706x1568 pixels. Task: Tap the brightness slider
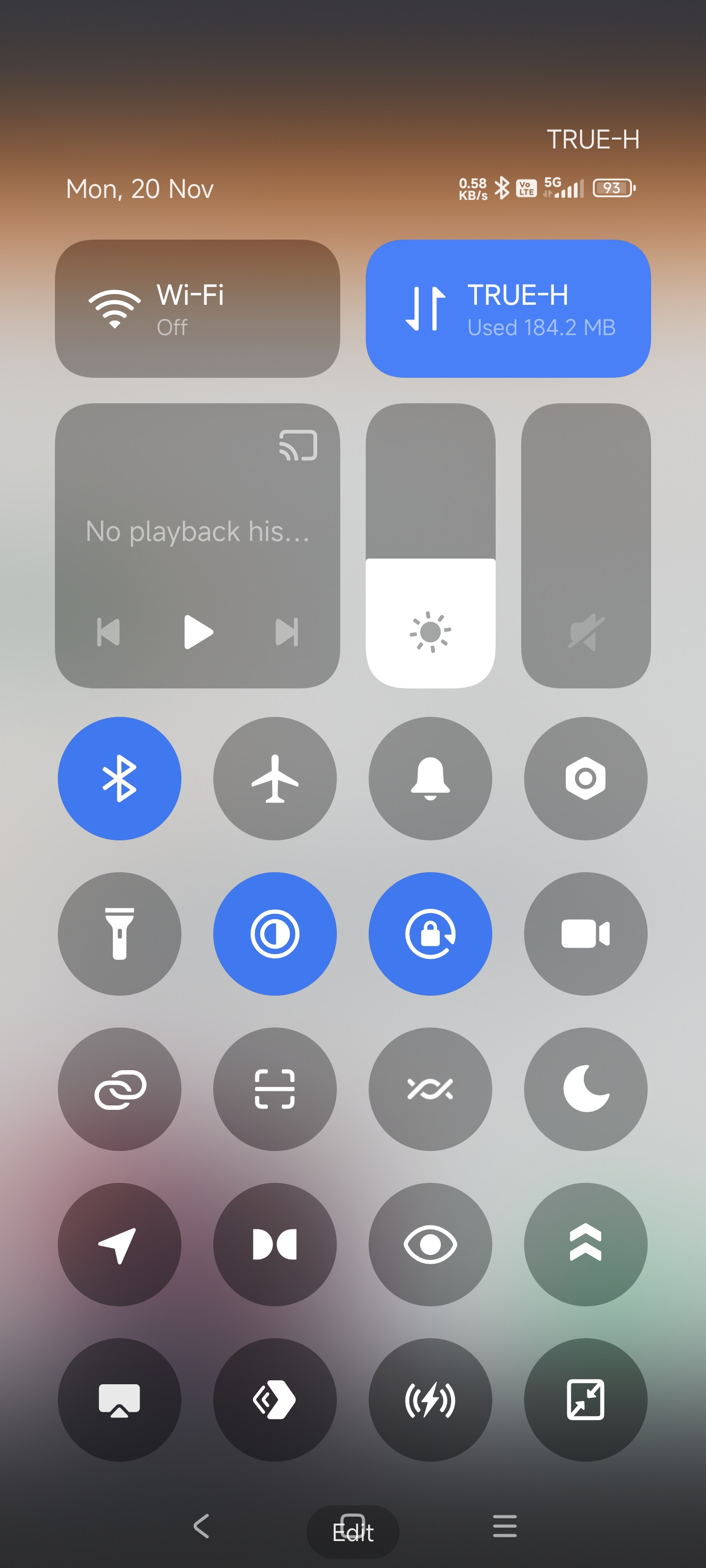pos(430,545)
